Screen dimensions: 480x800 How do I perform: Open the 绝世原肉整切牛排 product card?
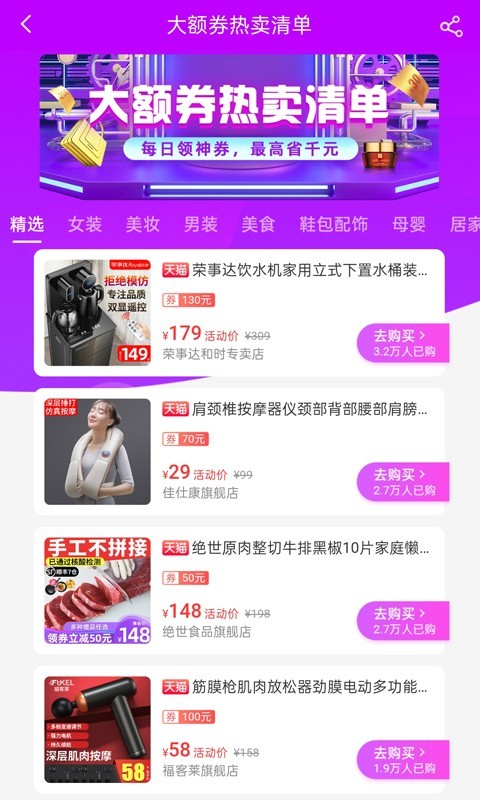click(239, 590)
